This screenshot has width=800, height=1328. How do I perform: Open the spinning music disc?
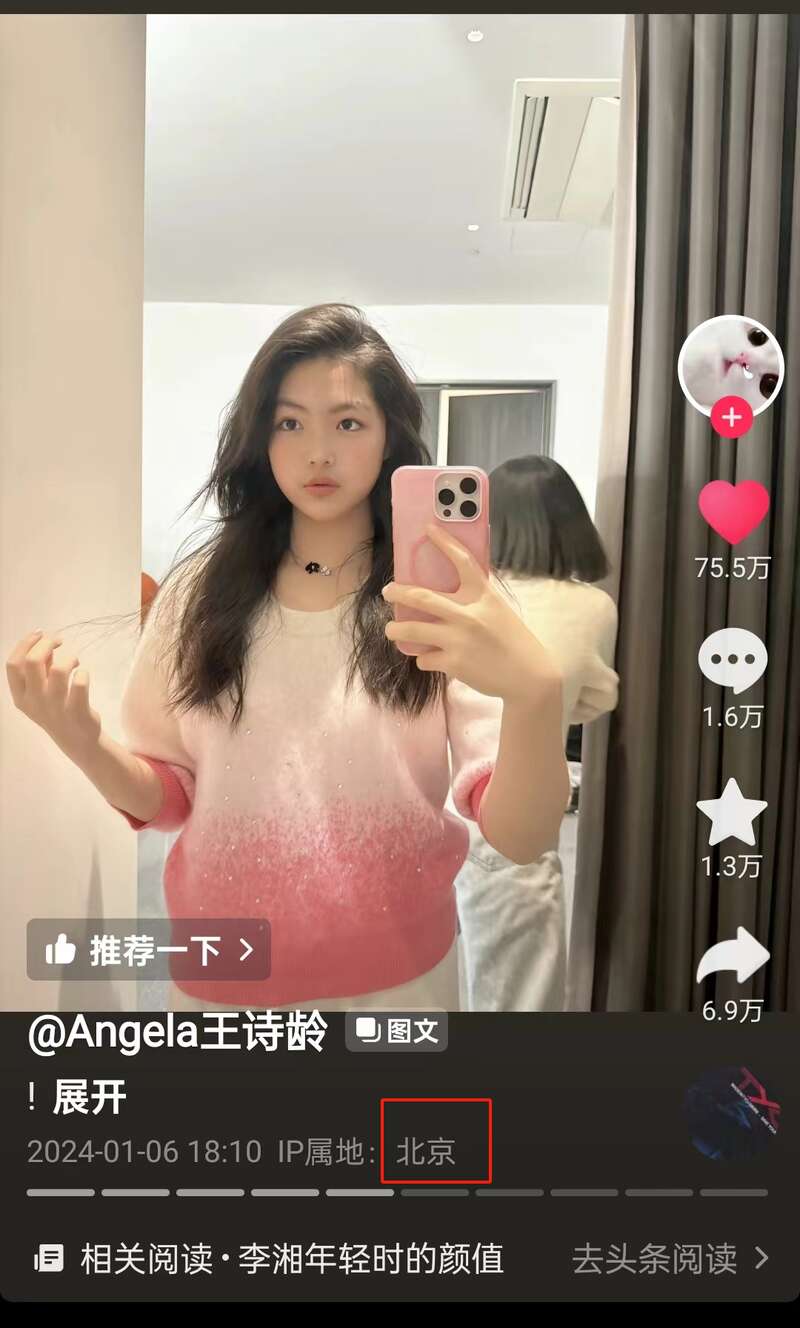(731, 1113)
